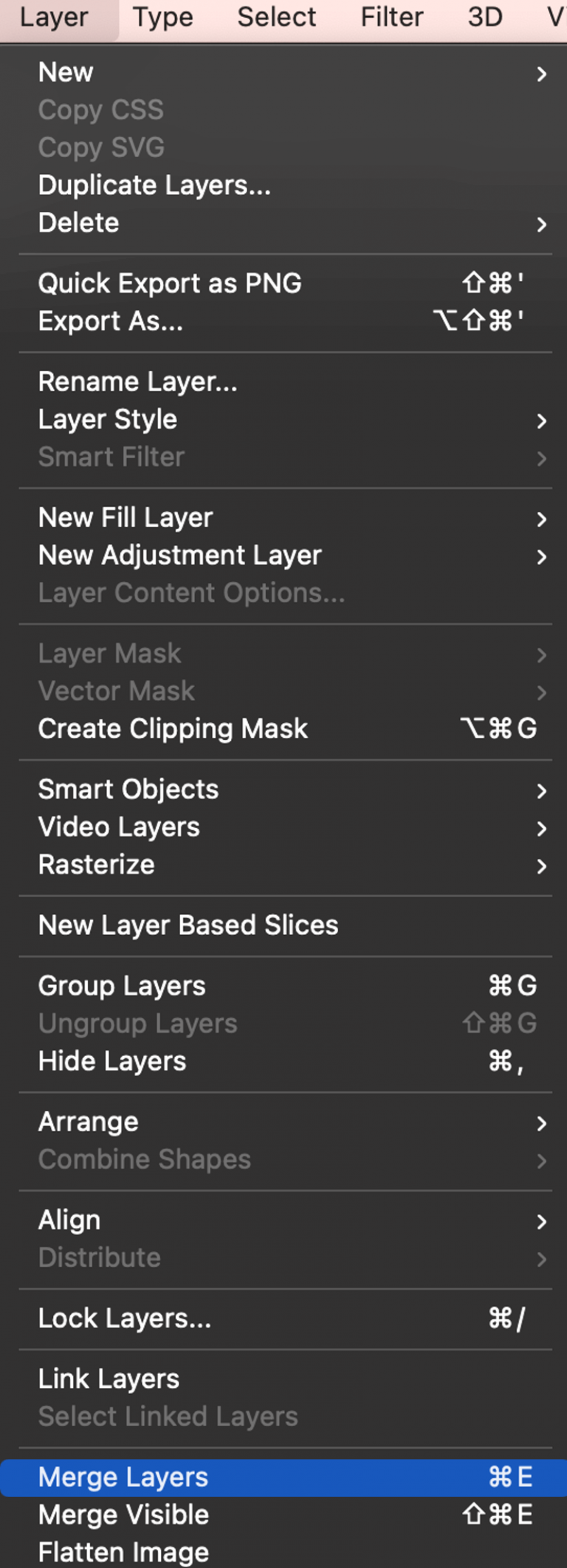Expand the Video Layers submenu
567x1568 pixels.
119,826
